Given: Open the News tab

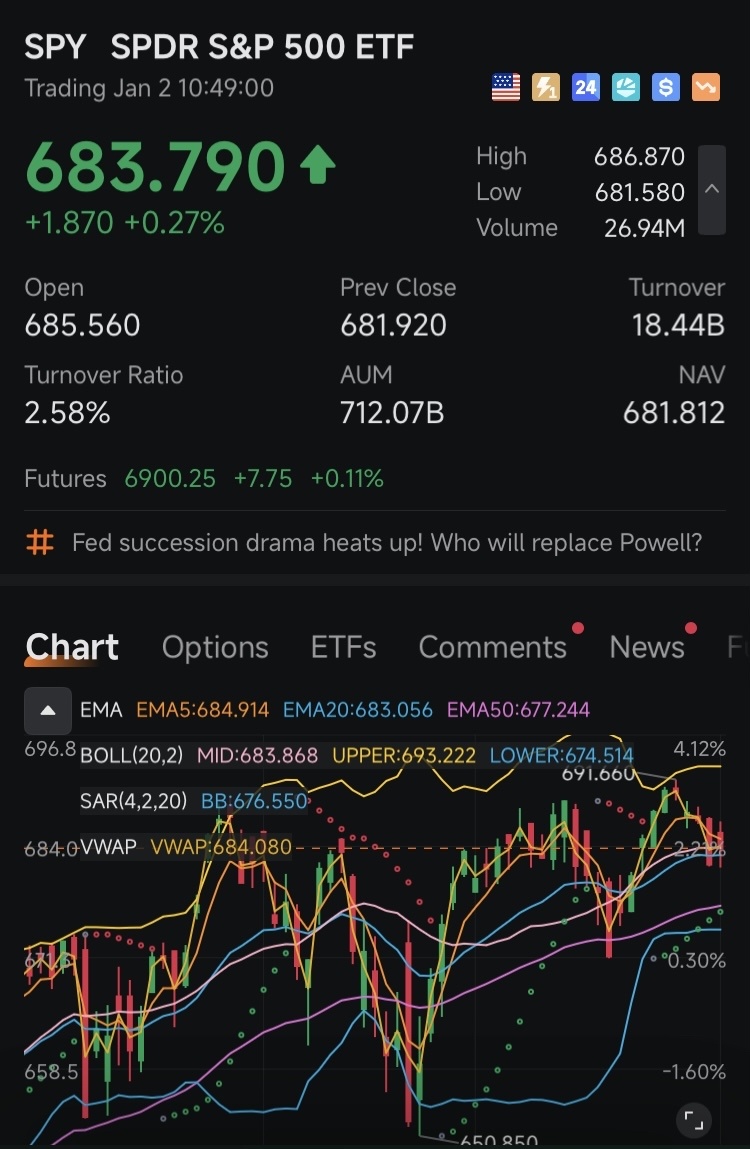Looking at the screenshot, I should coord(647,647).
